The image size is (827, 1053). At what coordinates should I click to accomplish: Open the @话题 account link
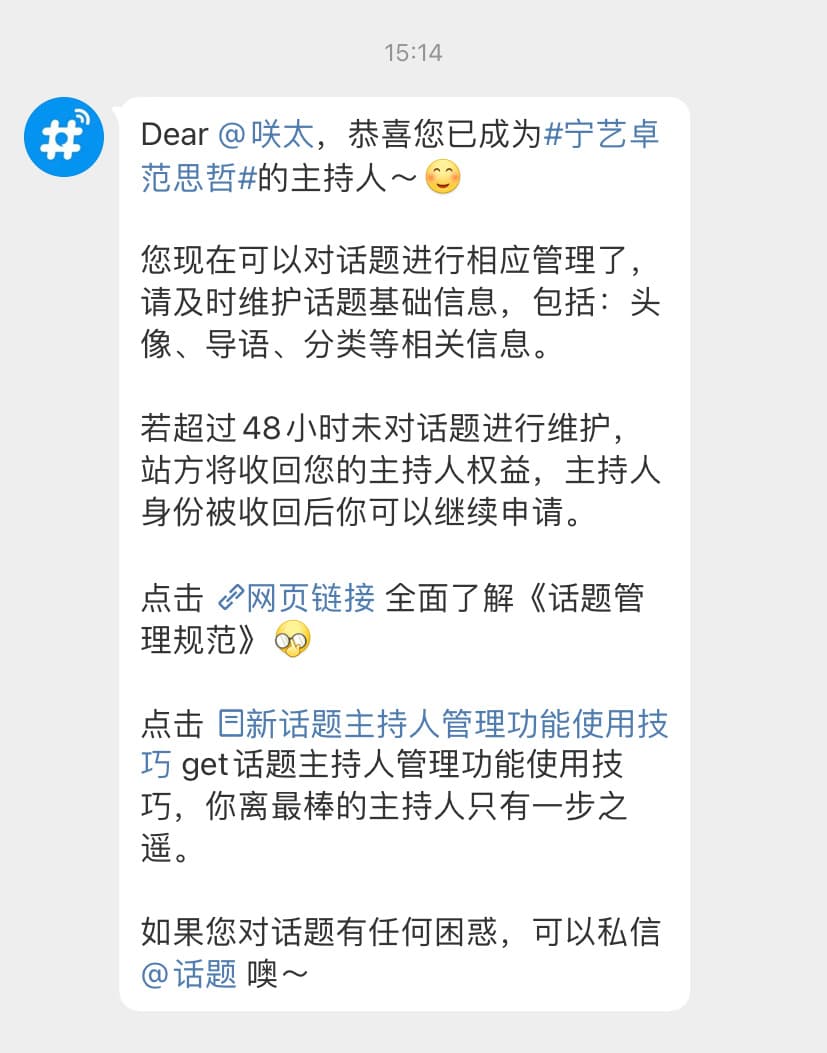[189, 973]
